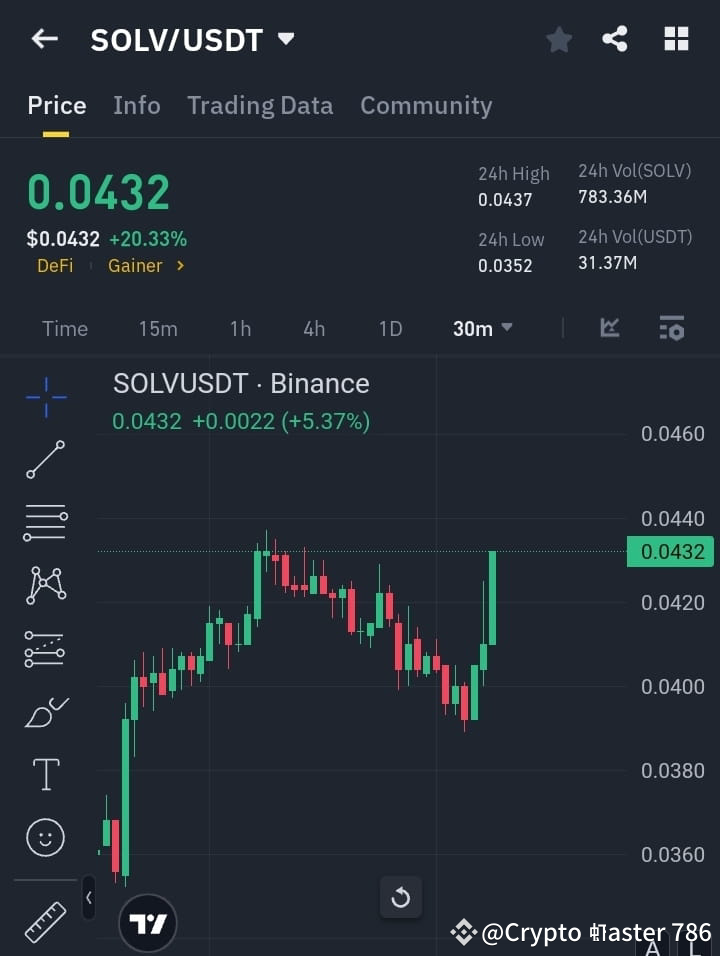Open the emoji sticker tool
720x956 pixels.
pos(45,838)
